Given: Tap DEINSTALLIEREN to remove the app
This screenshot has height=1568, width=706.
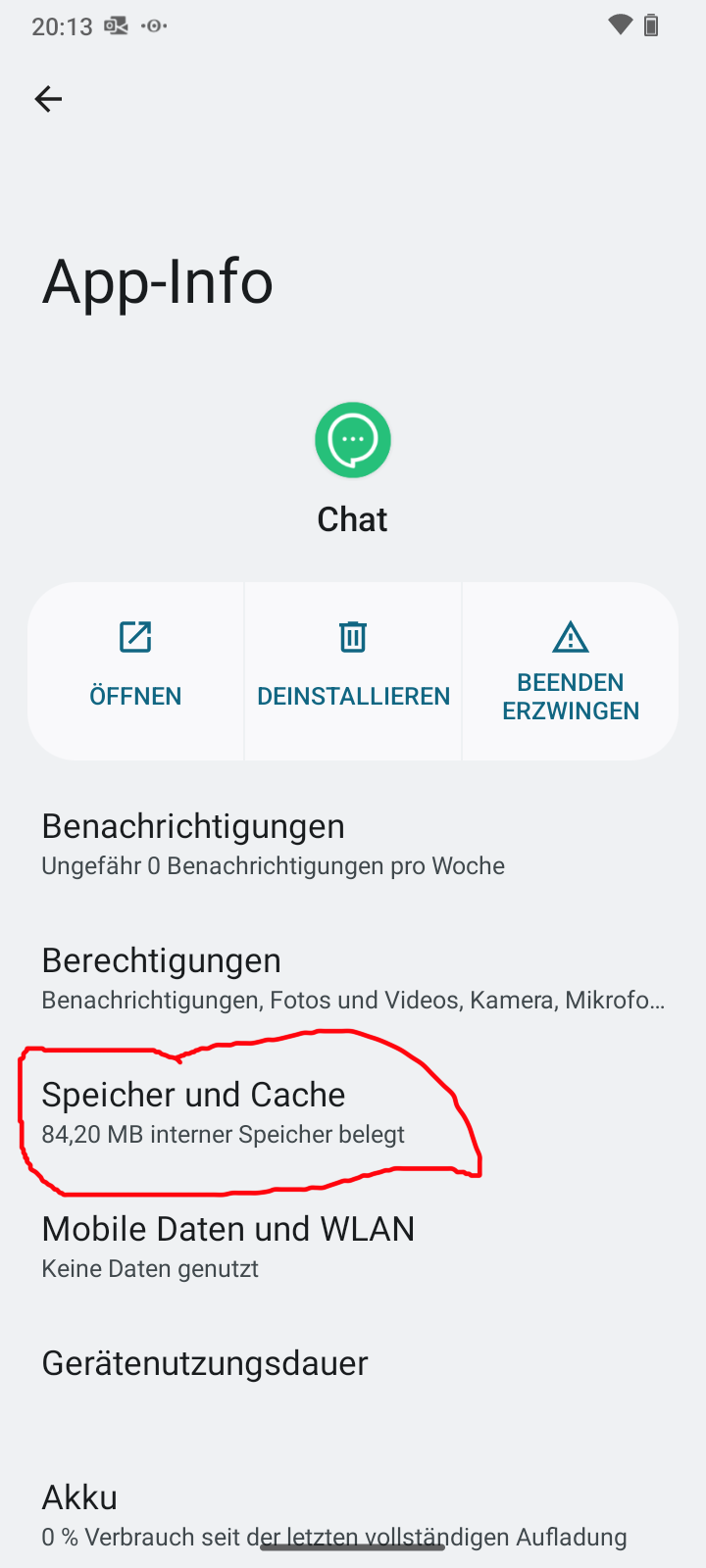Looking at the screenshot, I should (x=352, y=696).
